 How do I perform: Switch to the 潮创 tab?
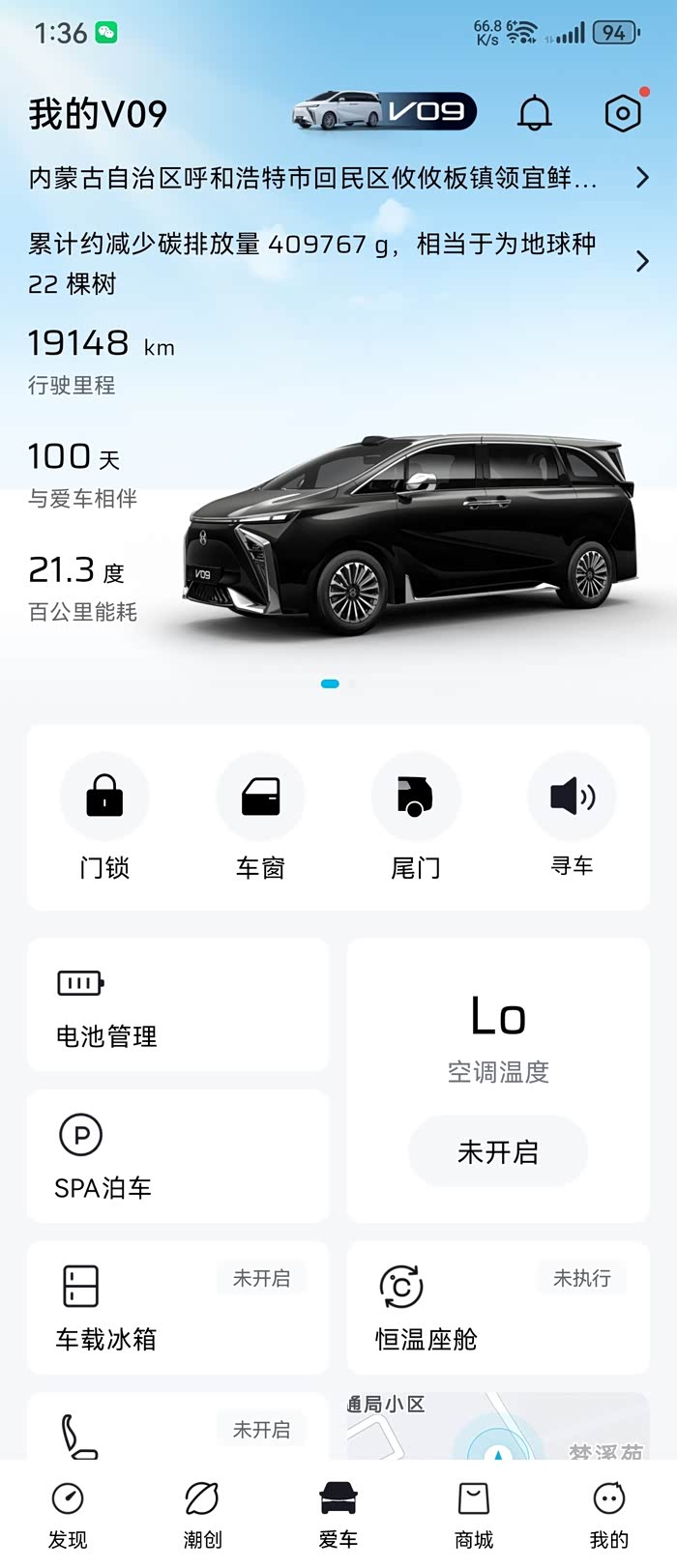pyautogui.click(x=203, y=1515)
